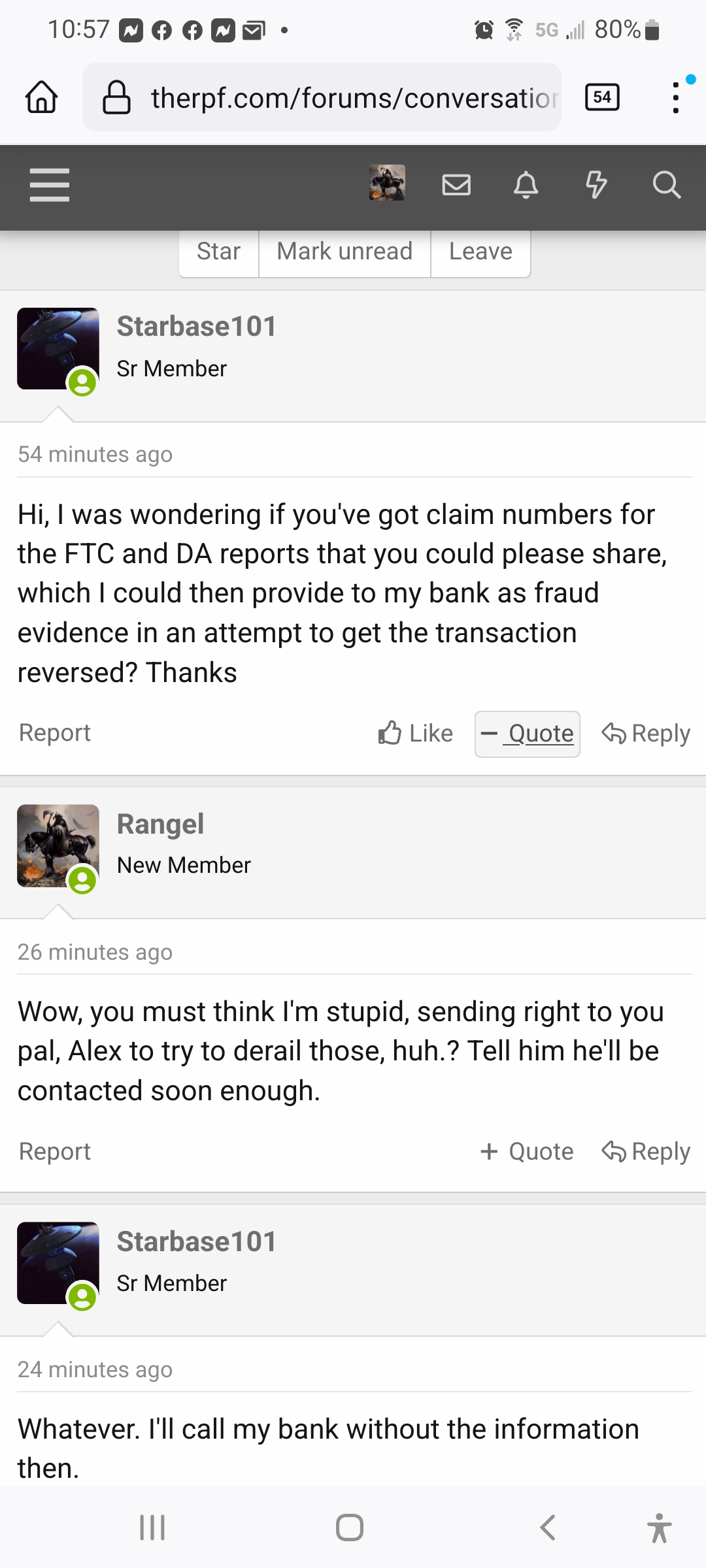Viewport: 706px width, 1568px height.
Task: Open the lightning bolt what's new icon
Action: pyautogui.click(x=596, y=185)
